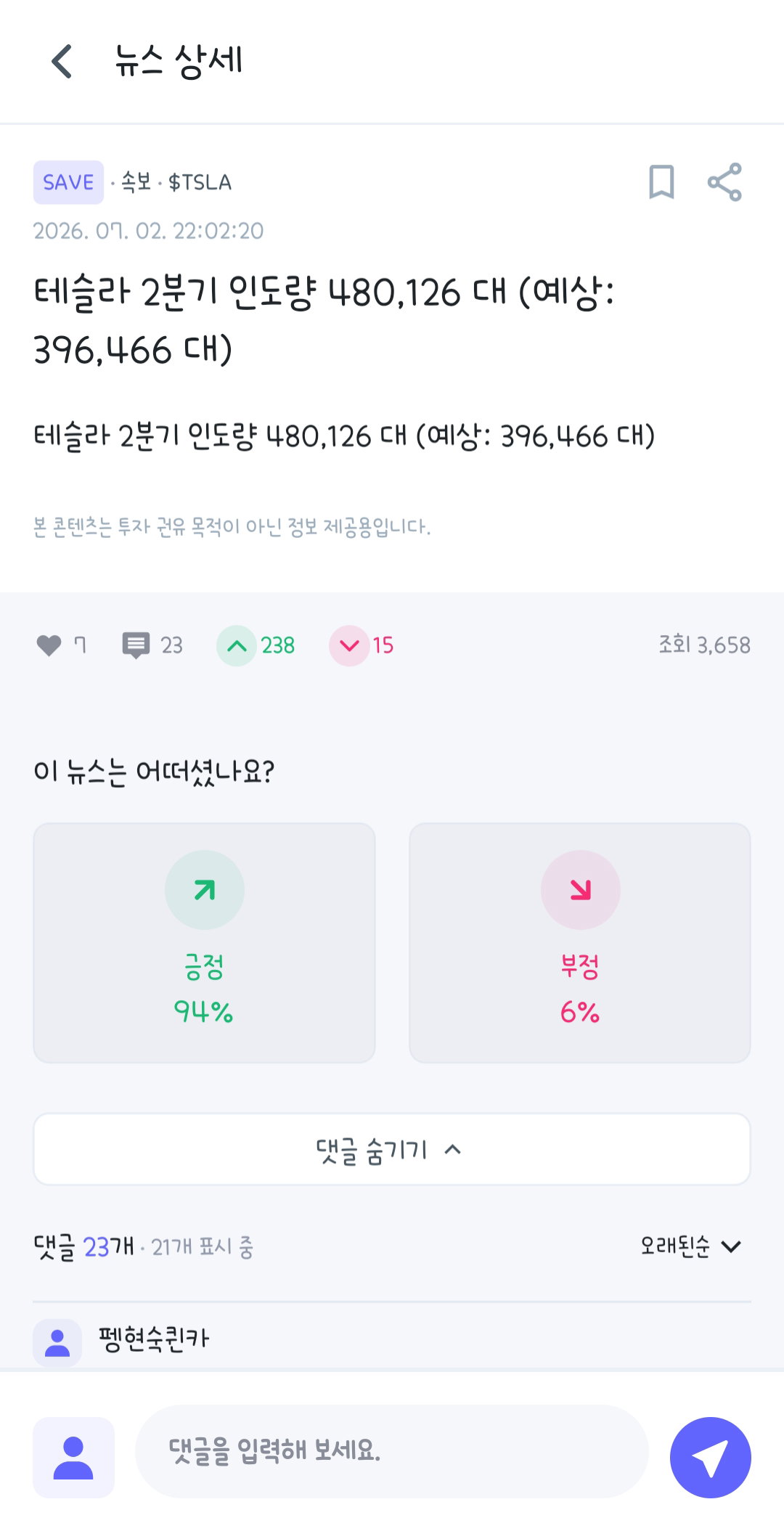The width and height of the screenshot is (784, 1531).
Task: Bookmark this Tesla news article
Action: (661, 181)
